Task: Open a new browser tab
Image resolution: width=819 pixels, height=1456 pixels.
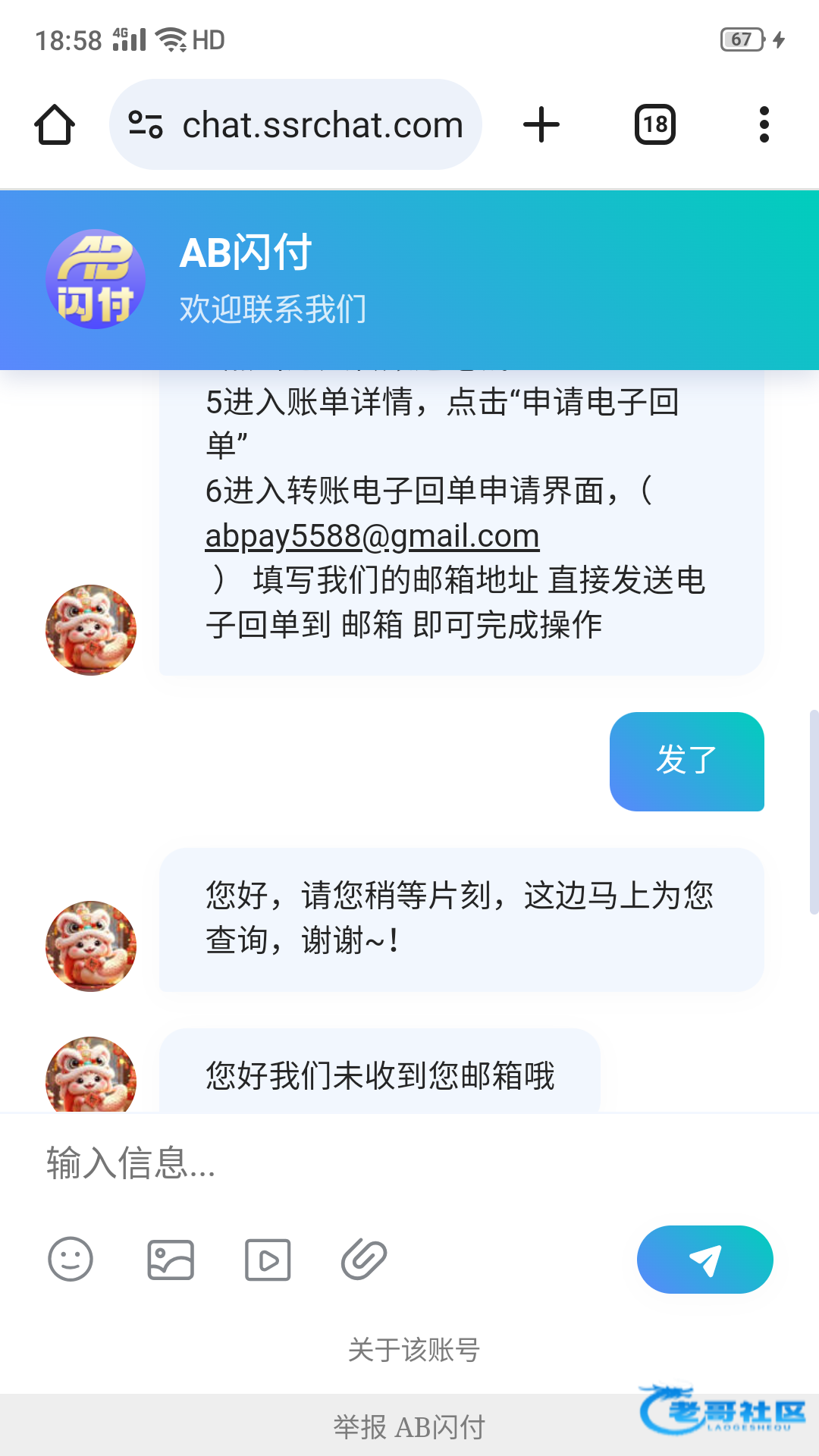Action: click(x=541, y=124)
